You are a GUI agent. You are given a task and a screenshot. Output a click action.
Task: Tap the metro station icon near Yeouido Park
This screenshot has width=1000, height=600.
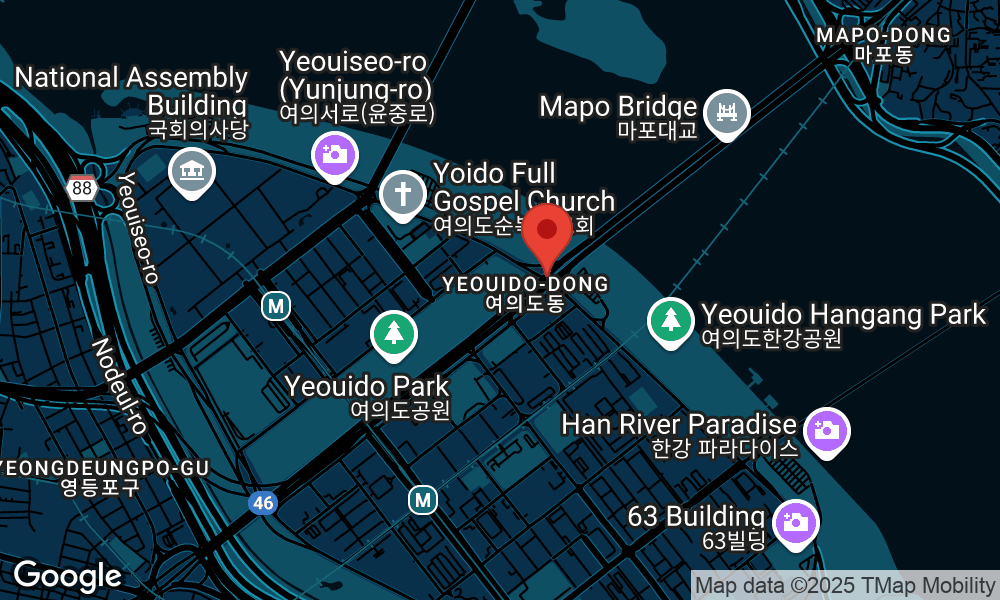pos(277,306)
